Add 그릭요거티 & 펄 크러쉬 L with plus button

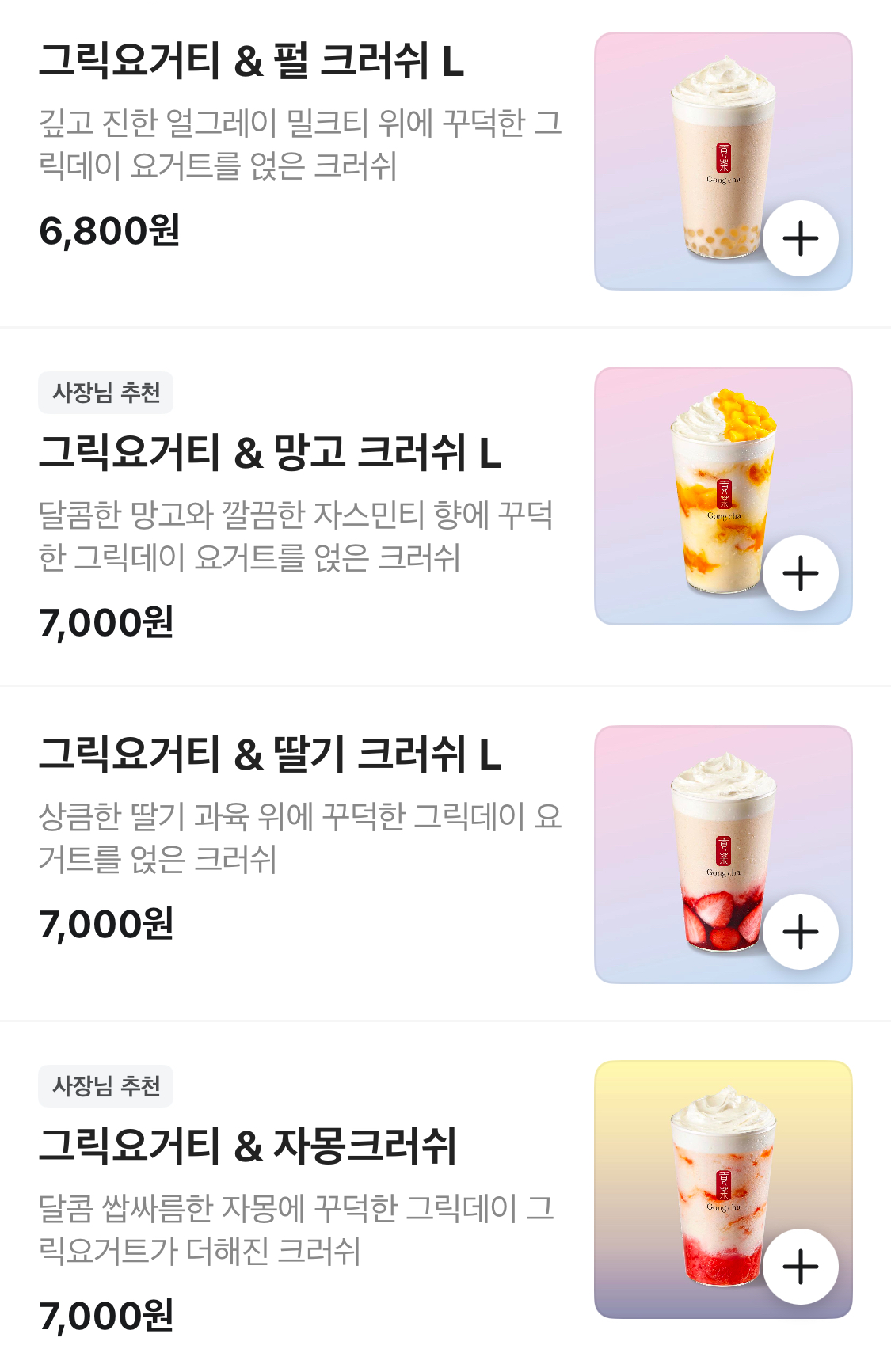pyautogui.click(x=800, y=238)
